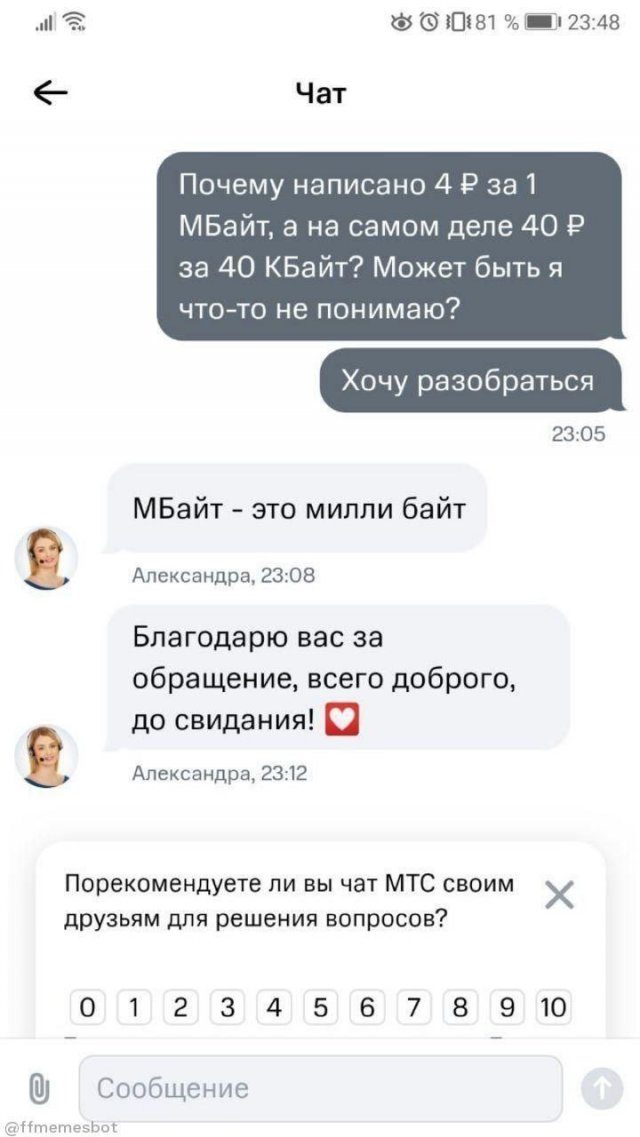640x1137 pixels.
Task: Pick rating 5 in the survey
Action: click(x=319, y=1006)
